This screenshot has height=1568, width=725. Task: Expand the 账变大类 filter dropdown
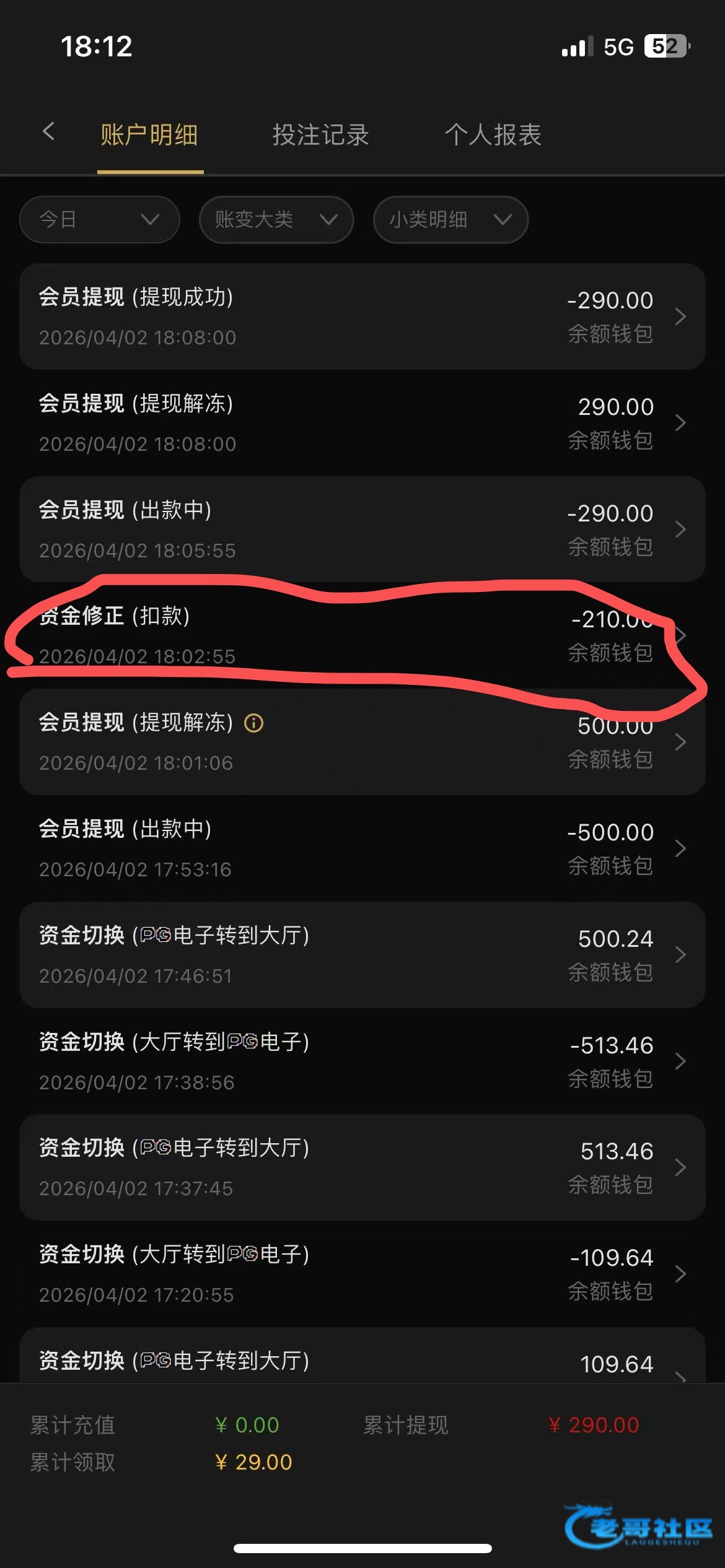(276, 219)
